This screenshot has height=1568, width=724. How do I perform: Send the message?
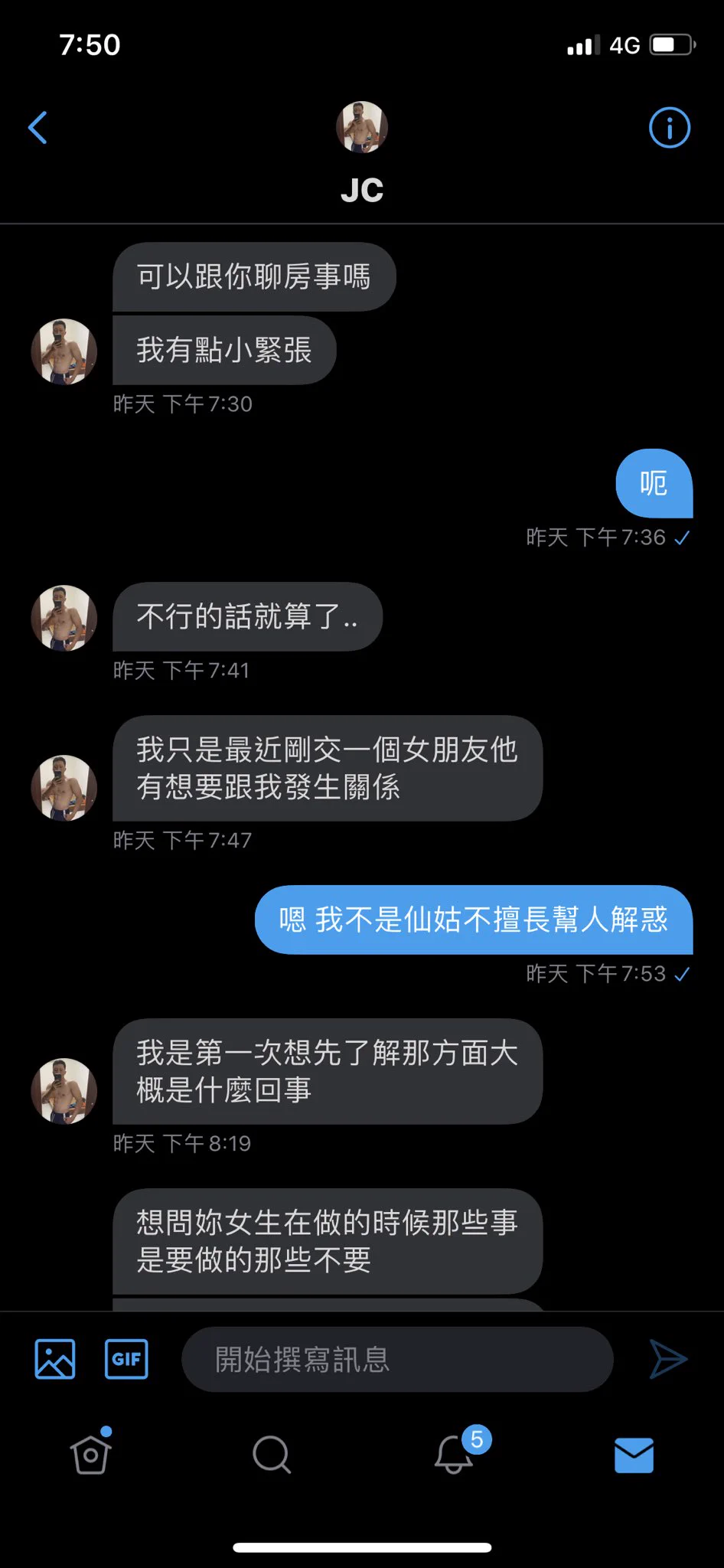tap(668, 1359)
